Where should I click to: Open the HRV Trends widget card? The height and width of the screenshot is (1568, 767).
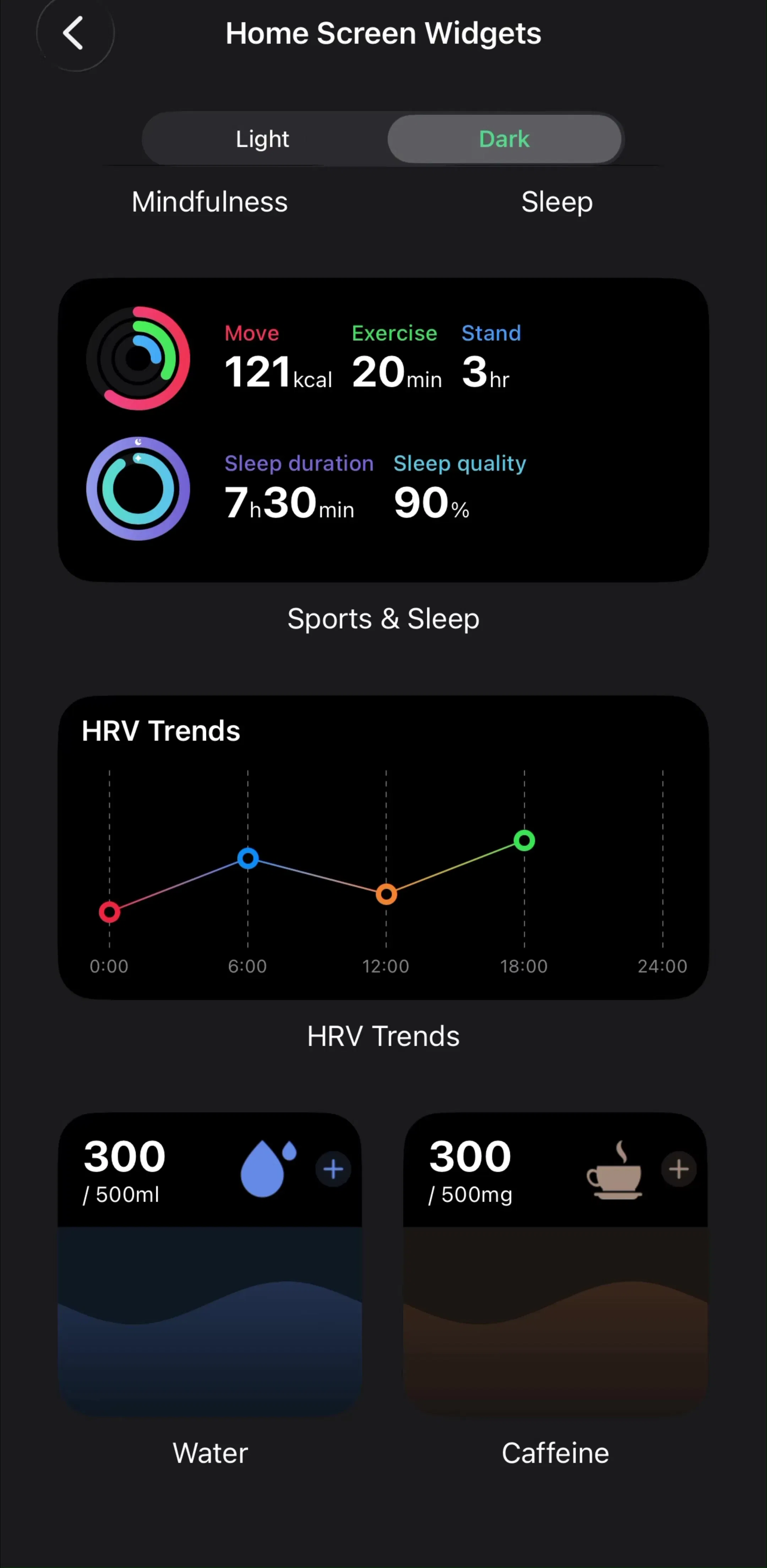click(383, 847)
